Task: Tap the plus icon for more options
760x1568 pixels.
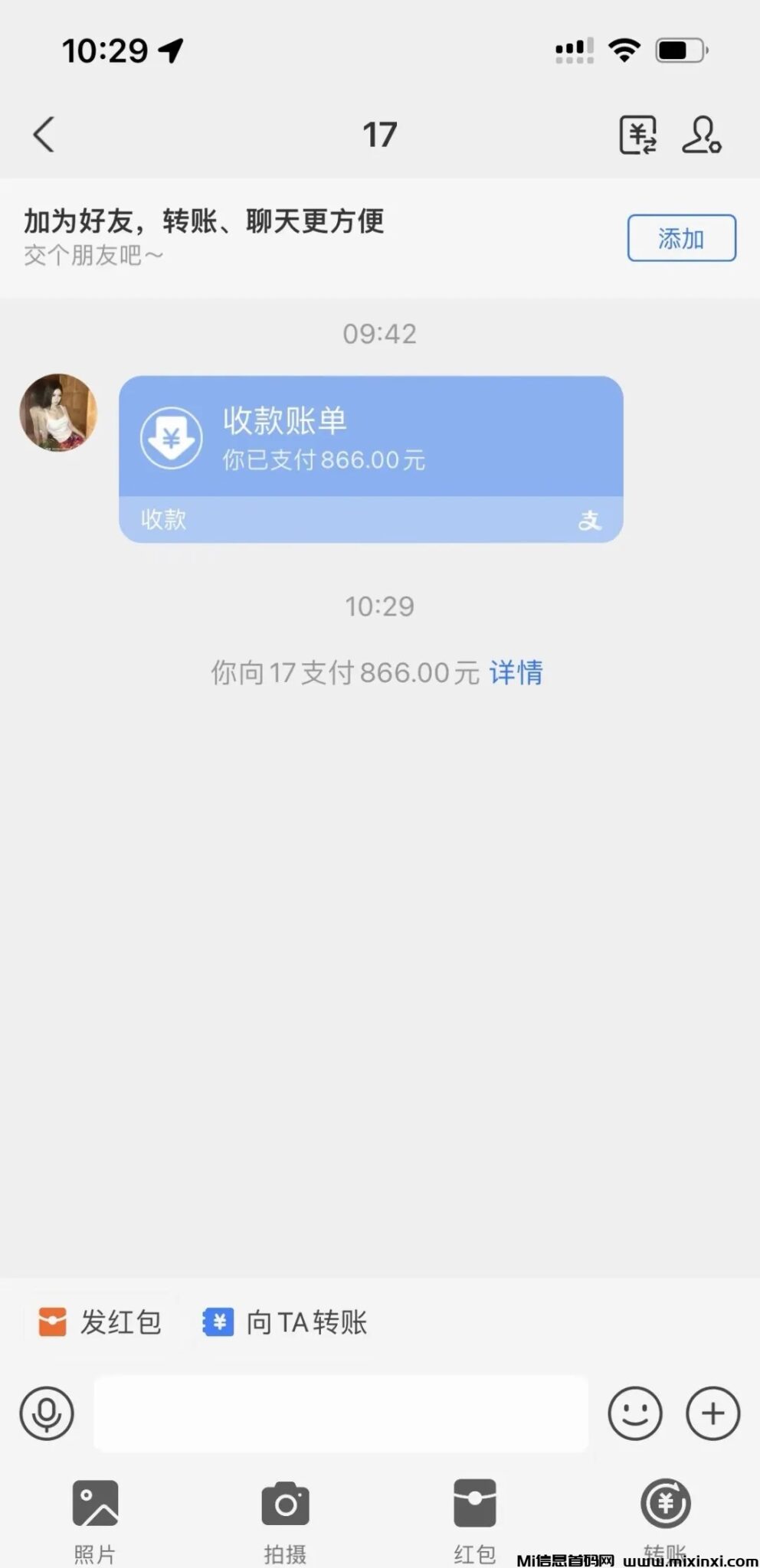Action: pos(713,1413)
